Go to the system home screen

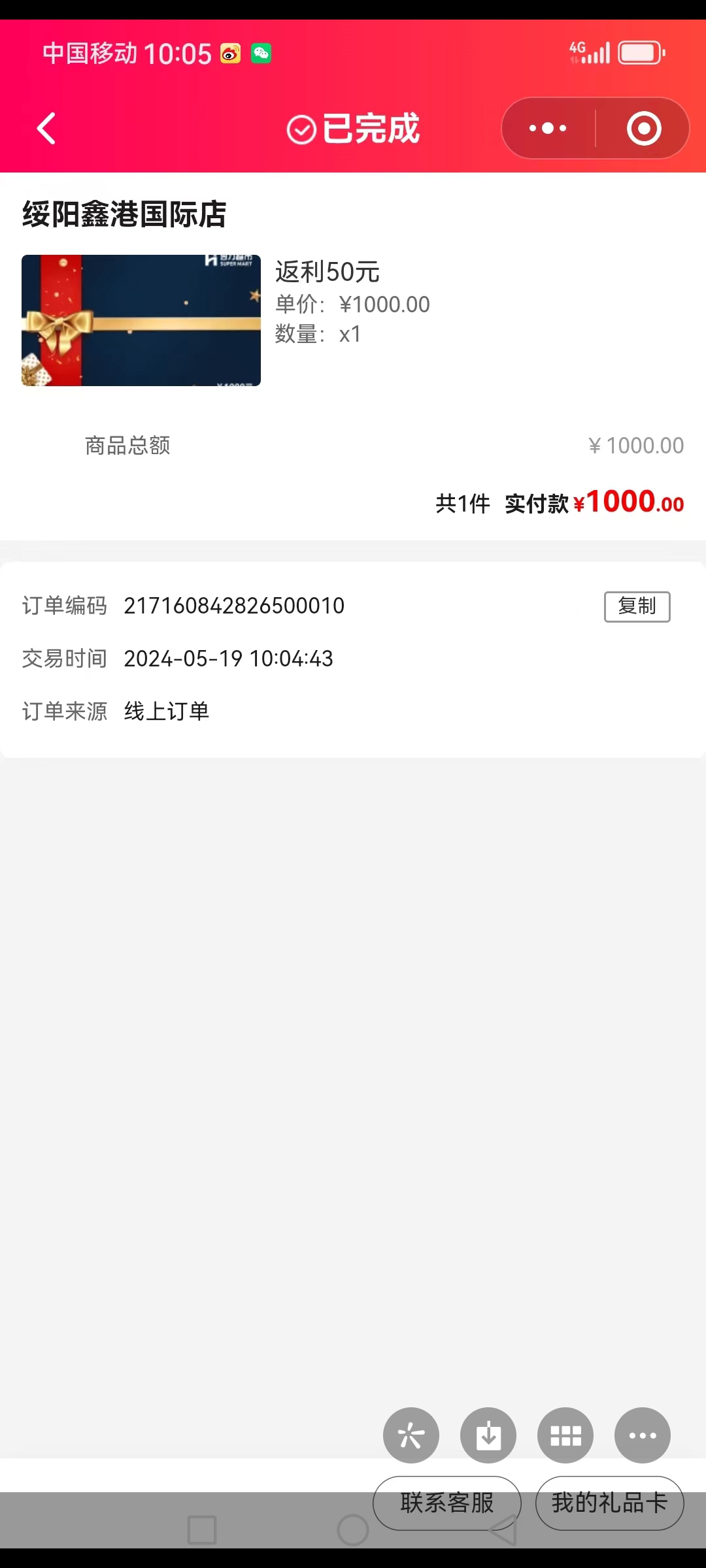click(x=353, y=1530)
